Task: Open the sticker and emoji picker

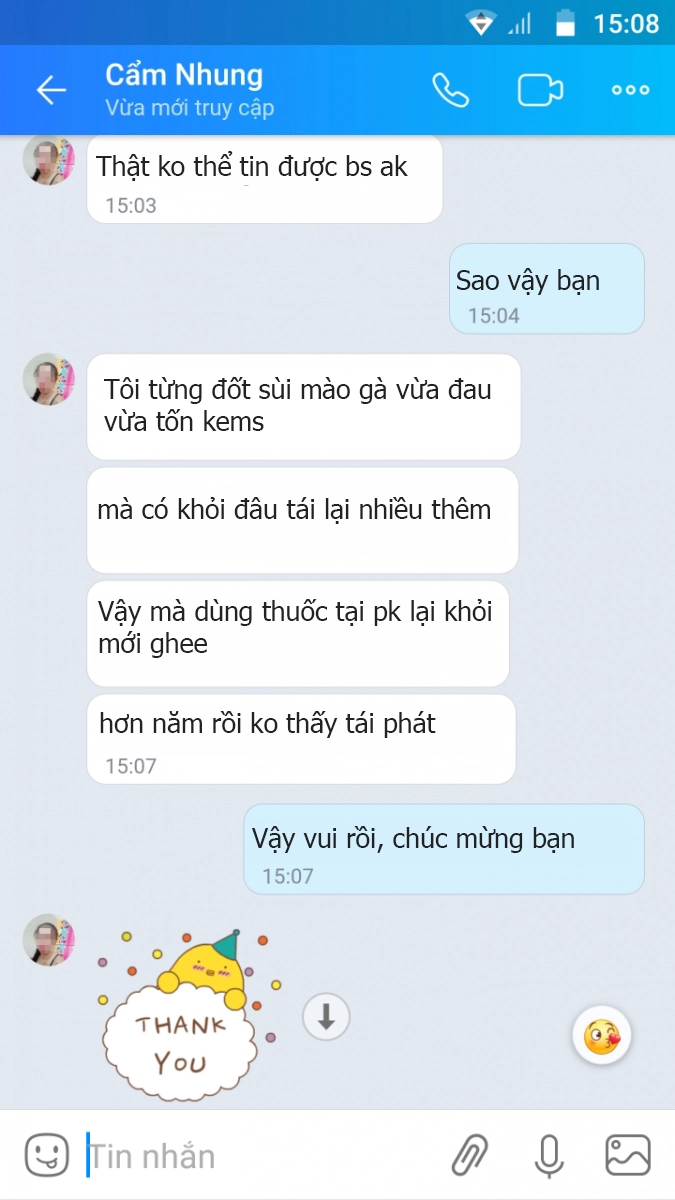Action: pyautogui.click(x=46, y=1155)
